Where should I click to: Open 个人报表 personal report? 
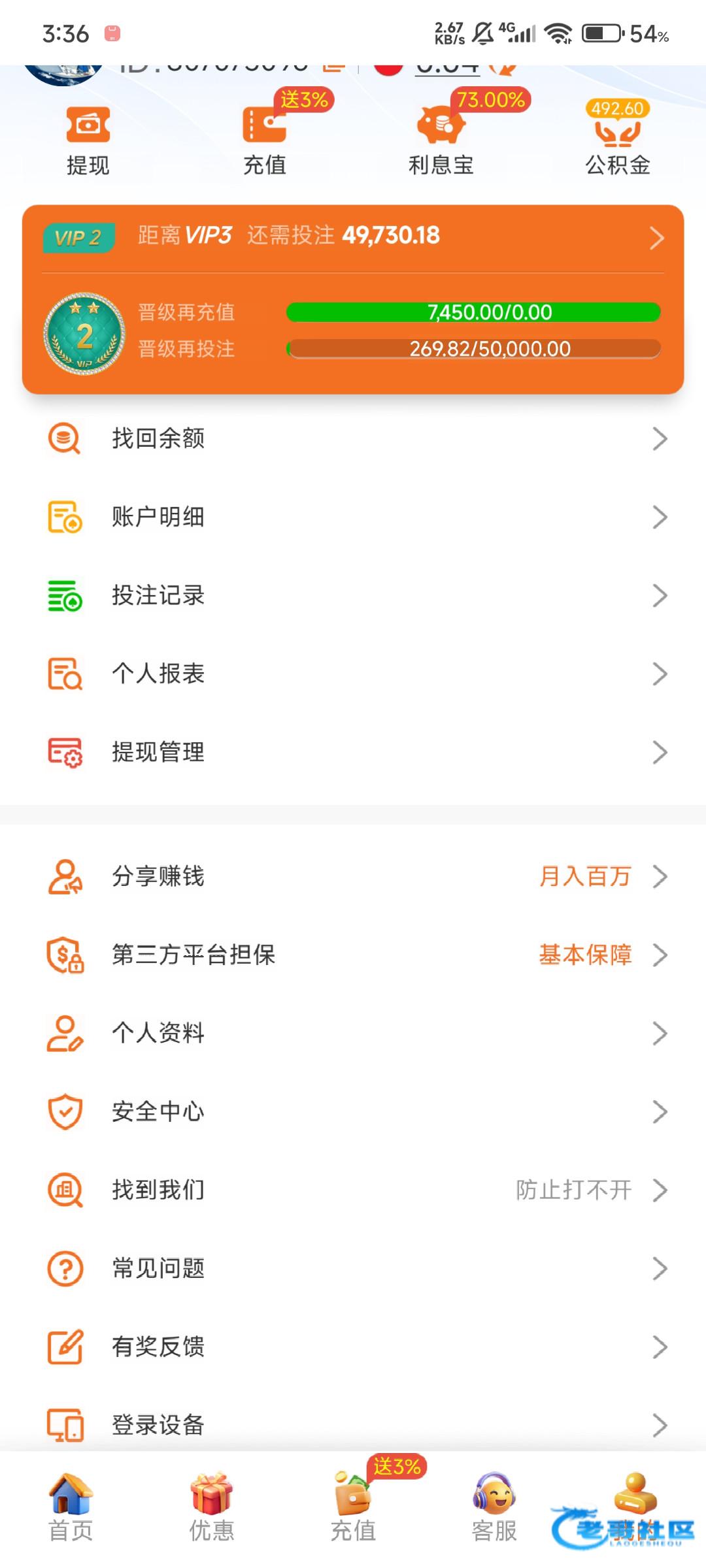click(x=353, y=674)
